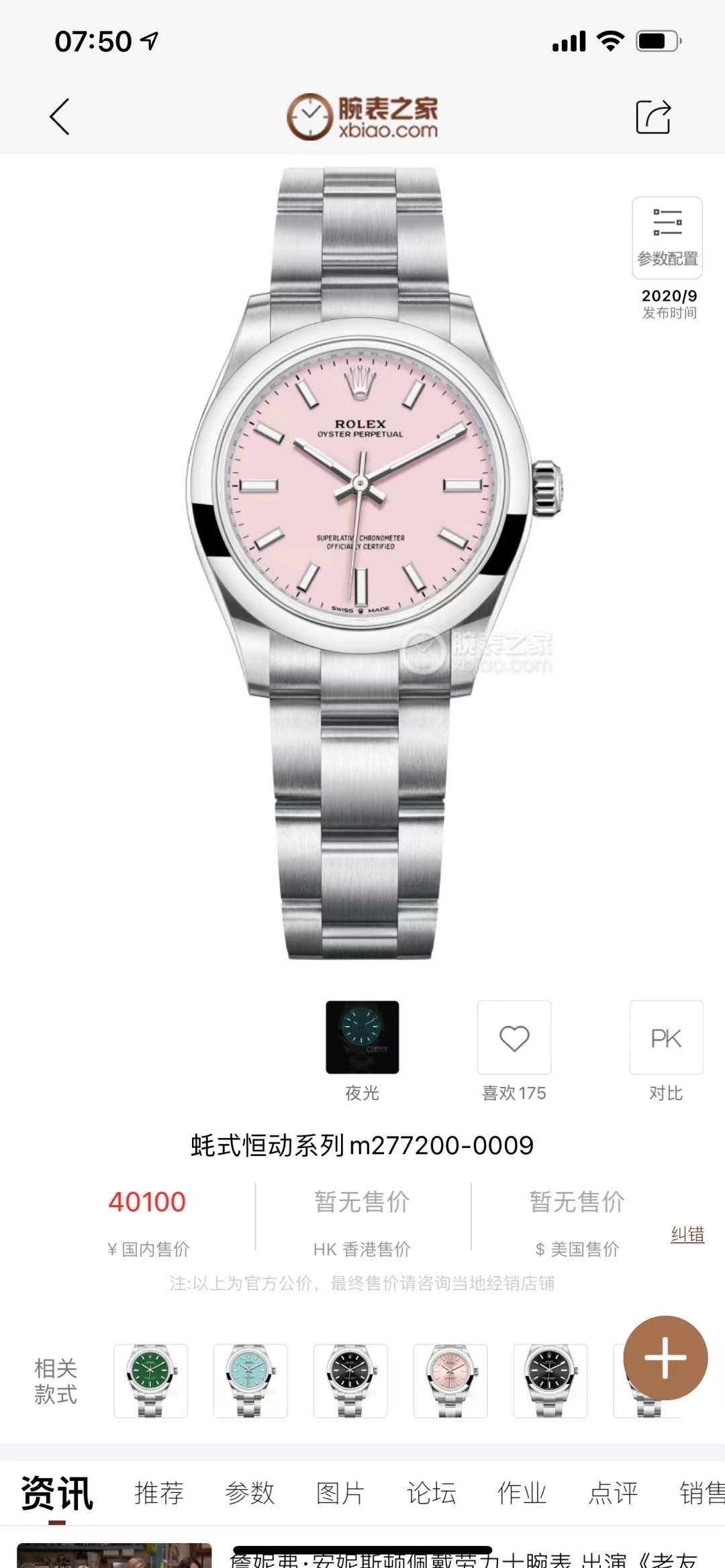Open the 参数配置 specs button
Image resolution: width=725 pixels, height=1568 pixels.
(667, 238)
